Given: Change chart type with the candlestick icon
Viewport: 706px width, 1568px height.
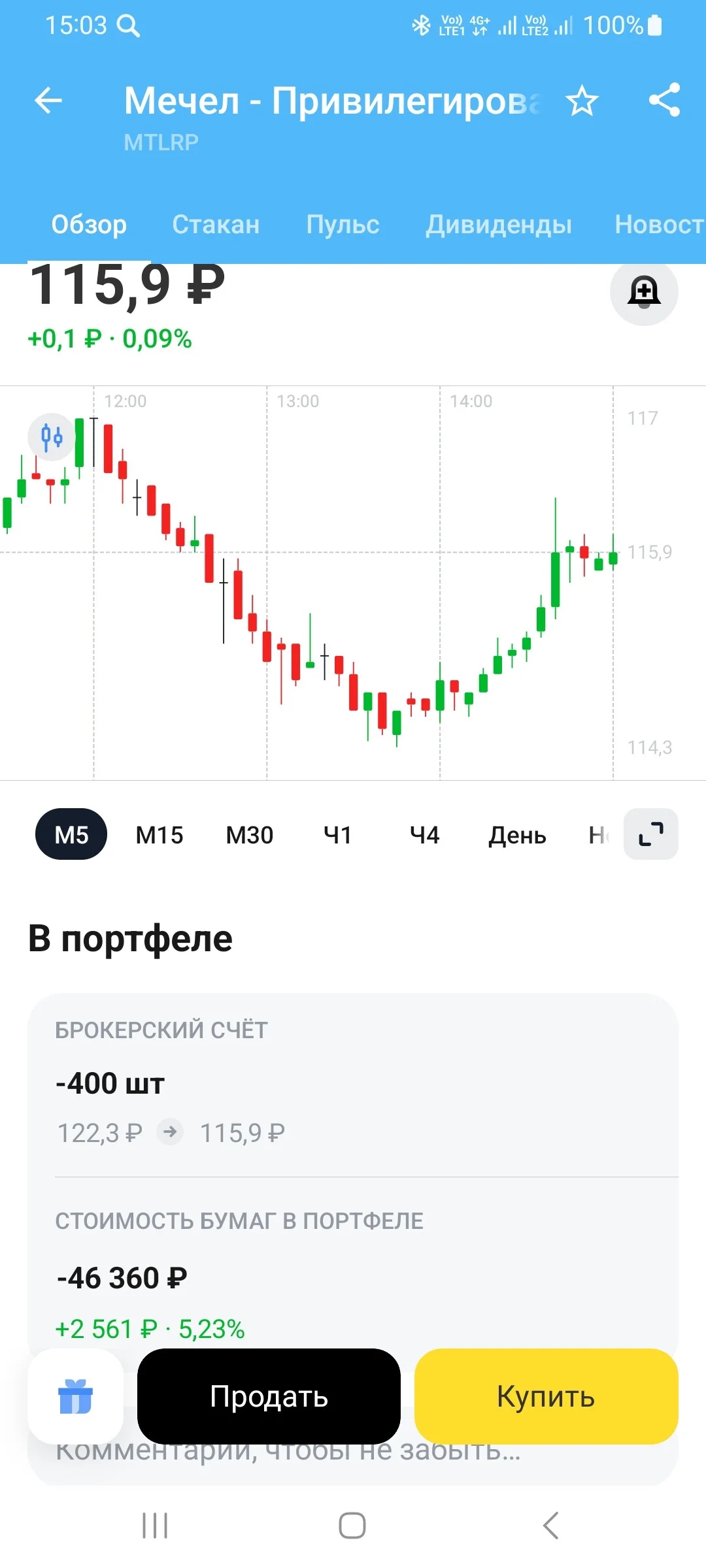Looking at the screenshot, I should coord(52,437).
